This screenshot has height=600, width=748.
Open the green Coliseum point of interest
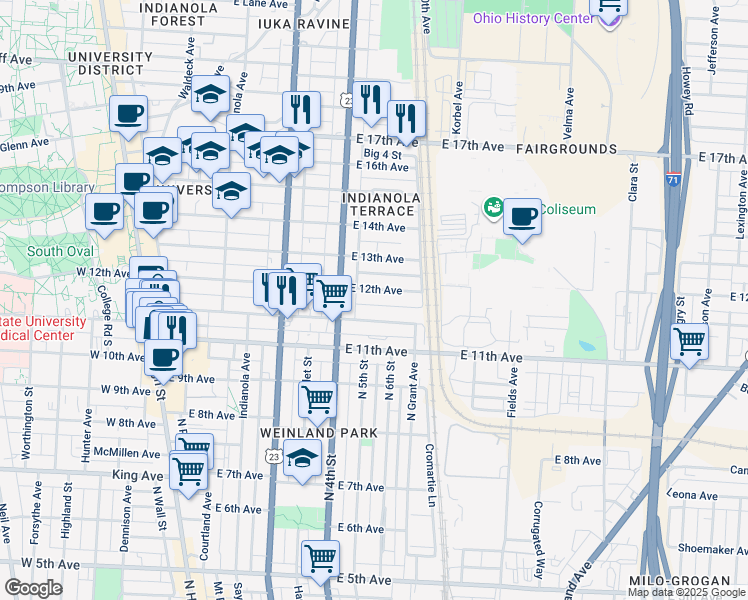pyautogui.click(x=492, y=208)
